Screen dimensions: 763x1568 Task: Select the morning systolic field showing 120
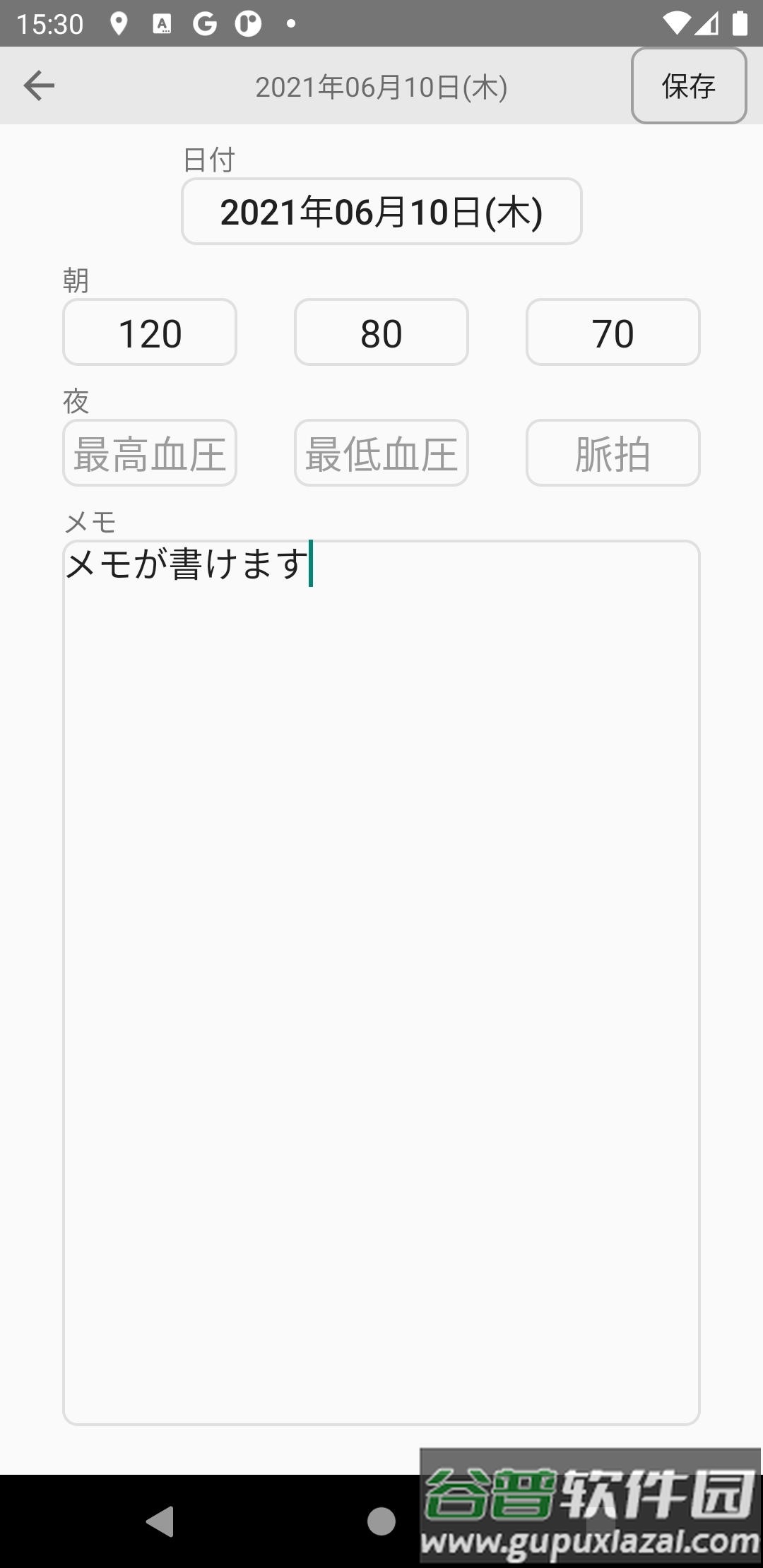[x=149, y=332]
